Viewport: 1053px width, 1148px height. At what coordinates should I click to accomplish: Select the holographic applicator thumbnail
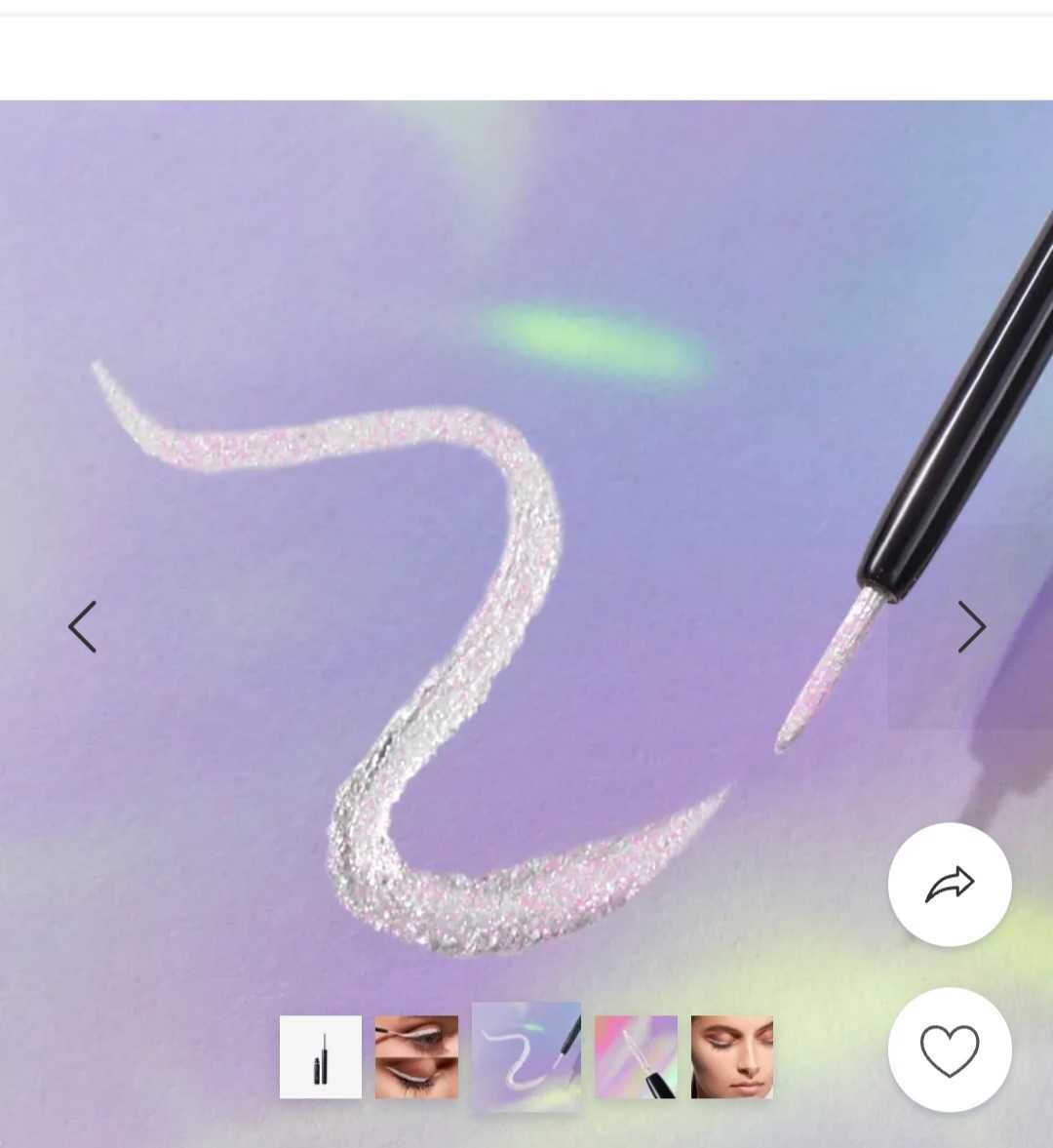(636, 1057)
